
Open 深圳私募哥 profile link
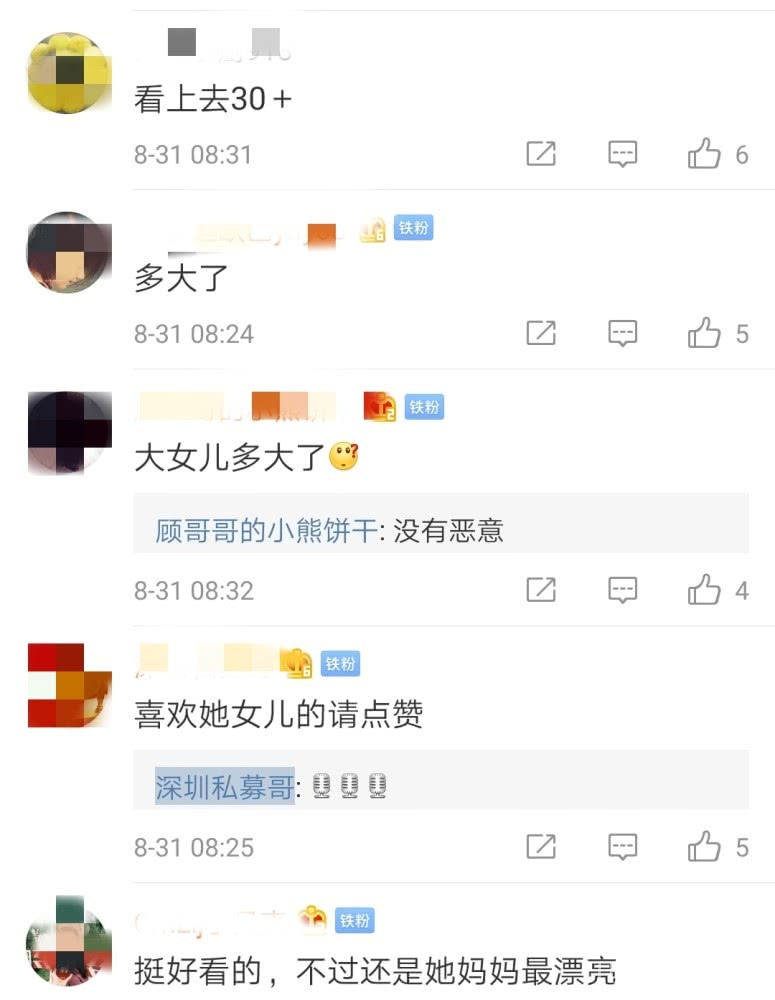225,787
